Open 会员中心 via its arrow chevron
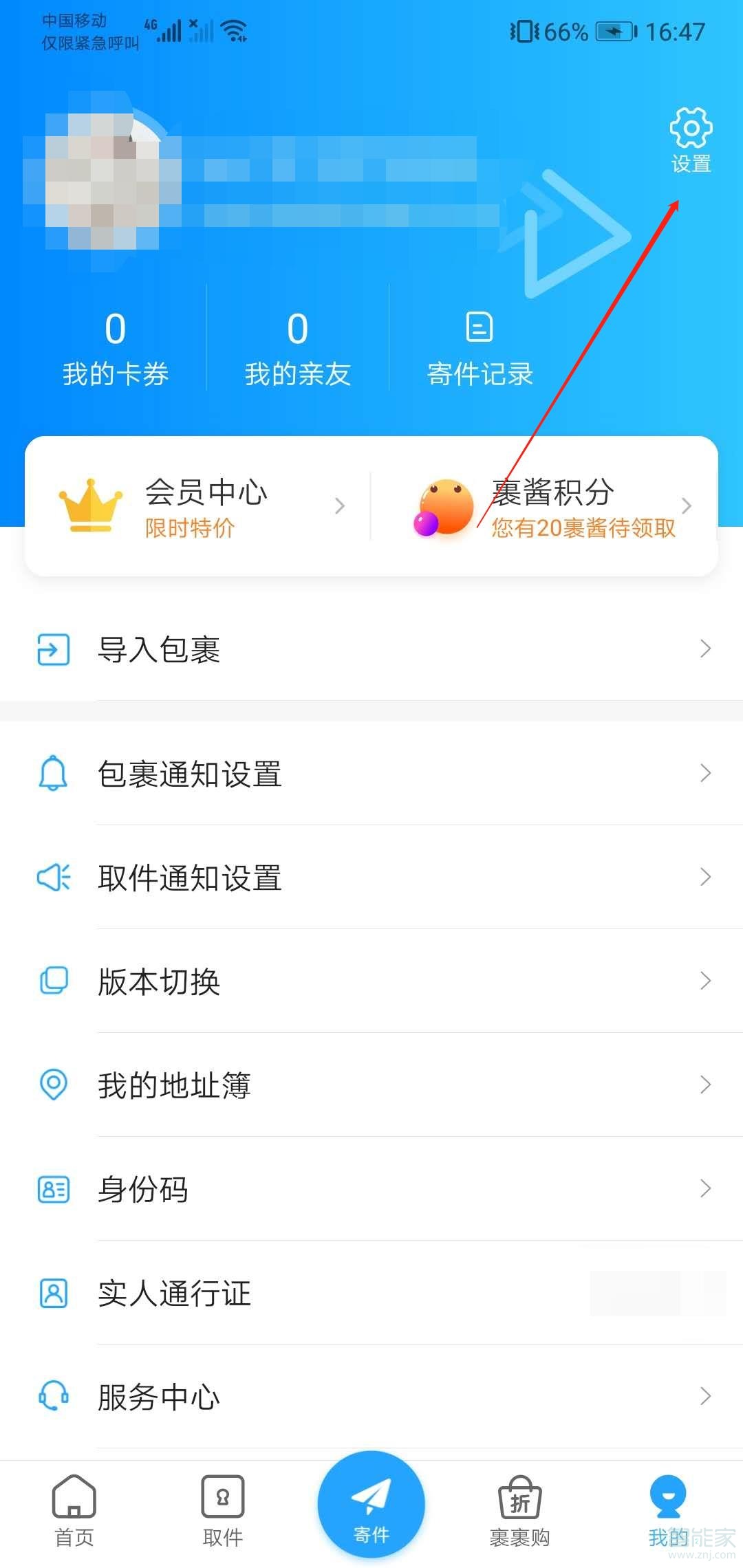743x1568 pixels. (x=340, y=505)
